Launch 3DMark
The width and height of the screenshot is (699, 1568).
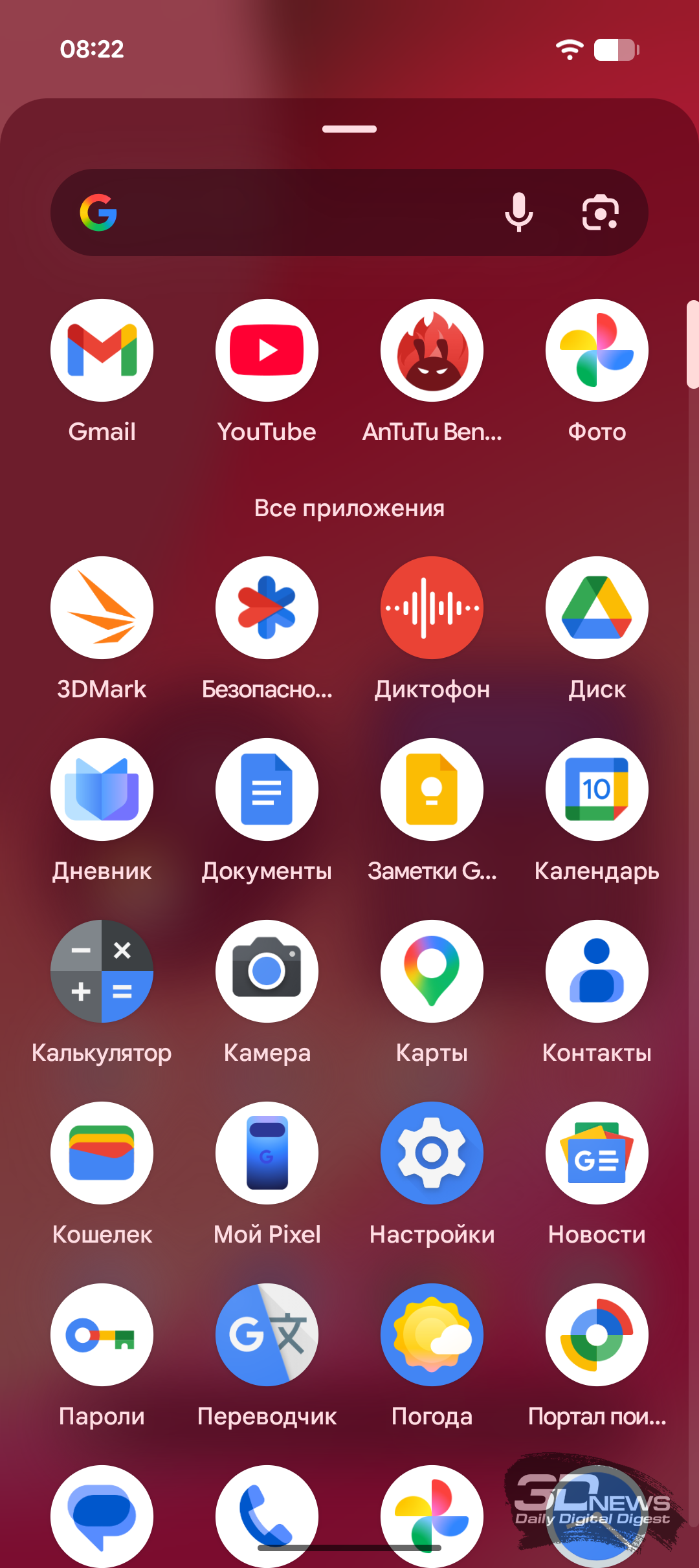coord(102,607)
